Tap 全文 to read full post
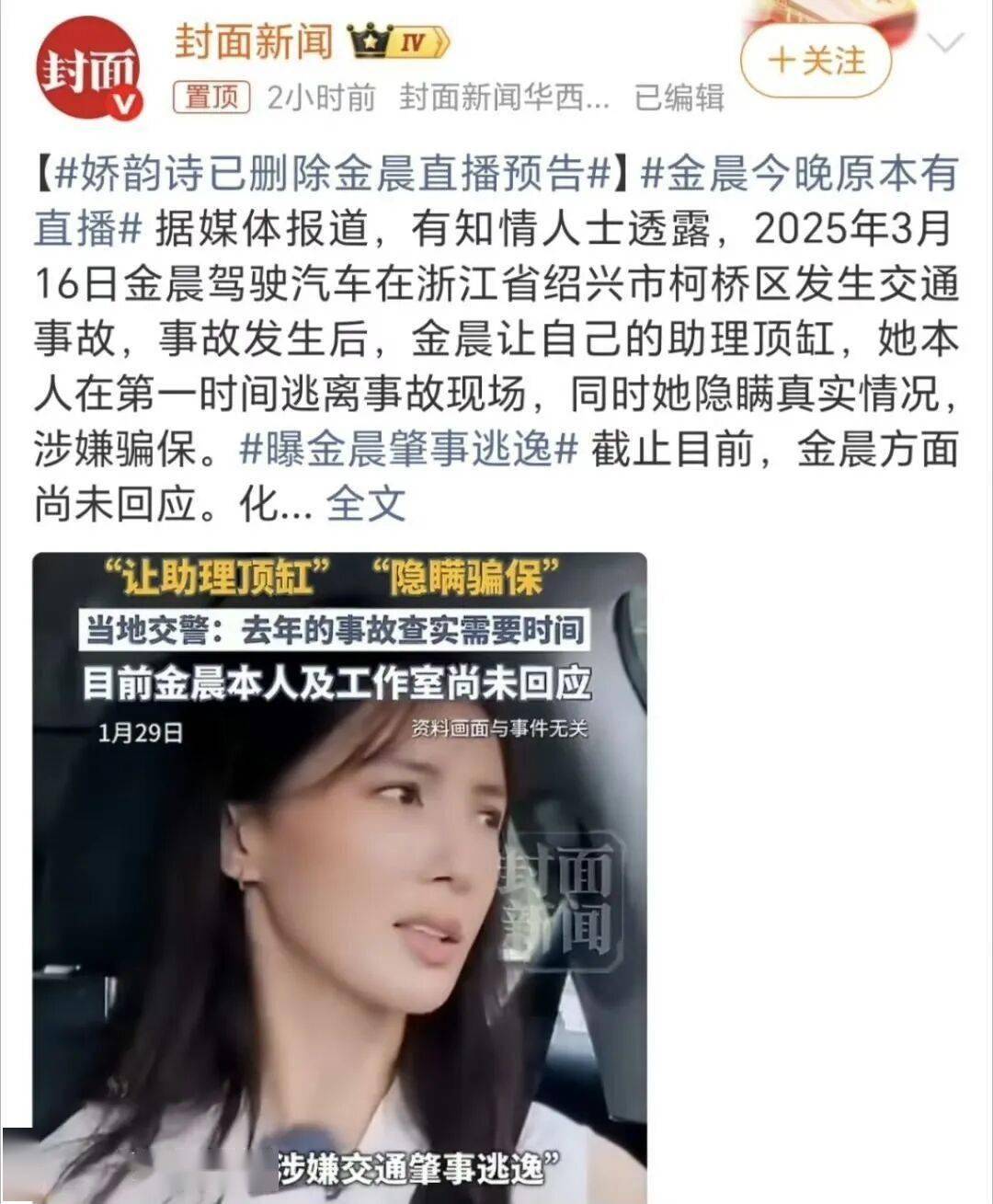993x1204 pixels. [366, 503]
